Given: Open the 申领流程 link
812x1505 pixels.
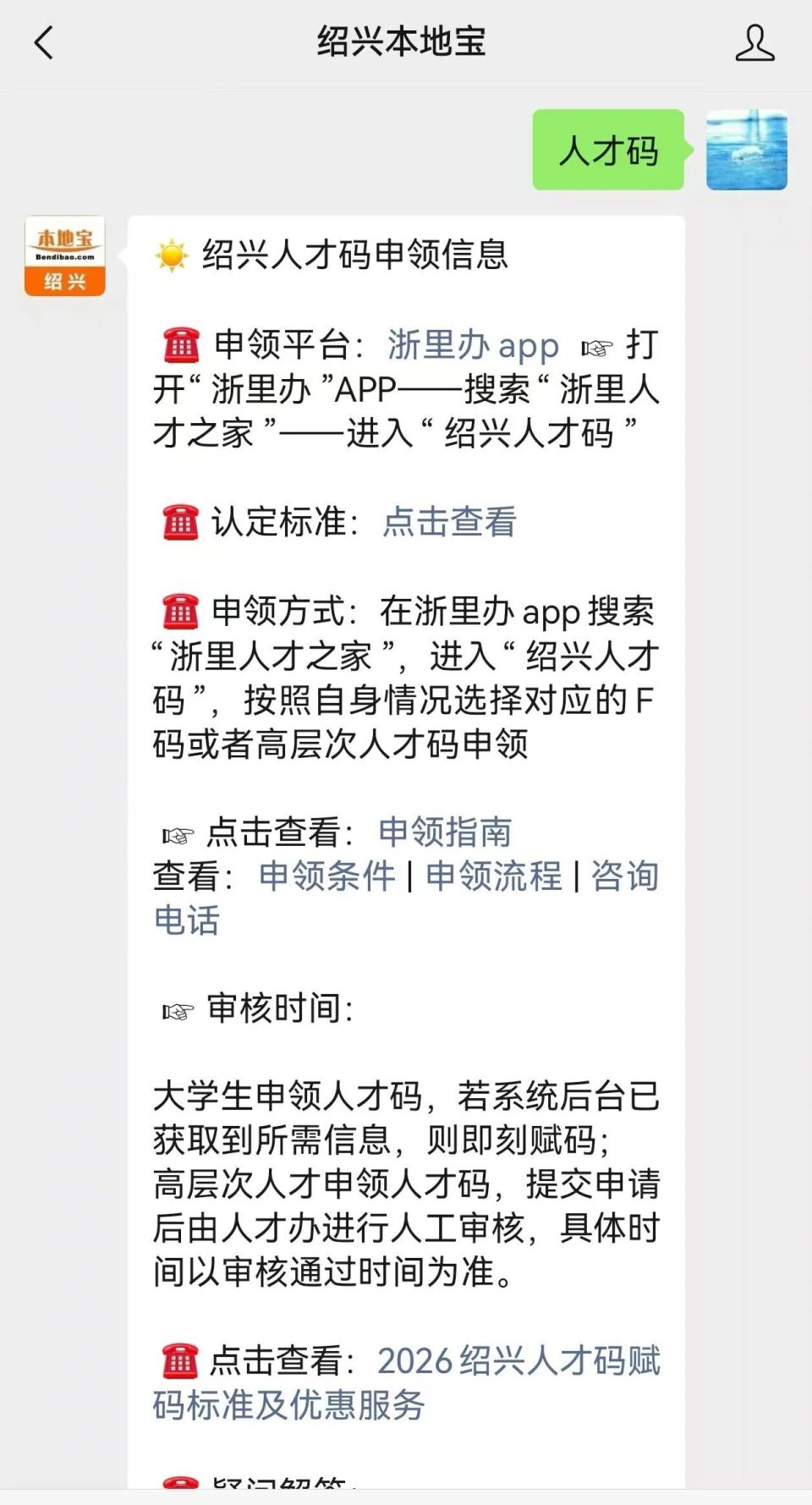Looking at the screenshot, I should point(495,879).
